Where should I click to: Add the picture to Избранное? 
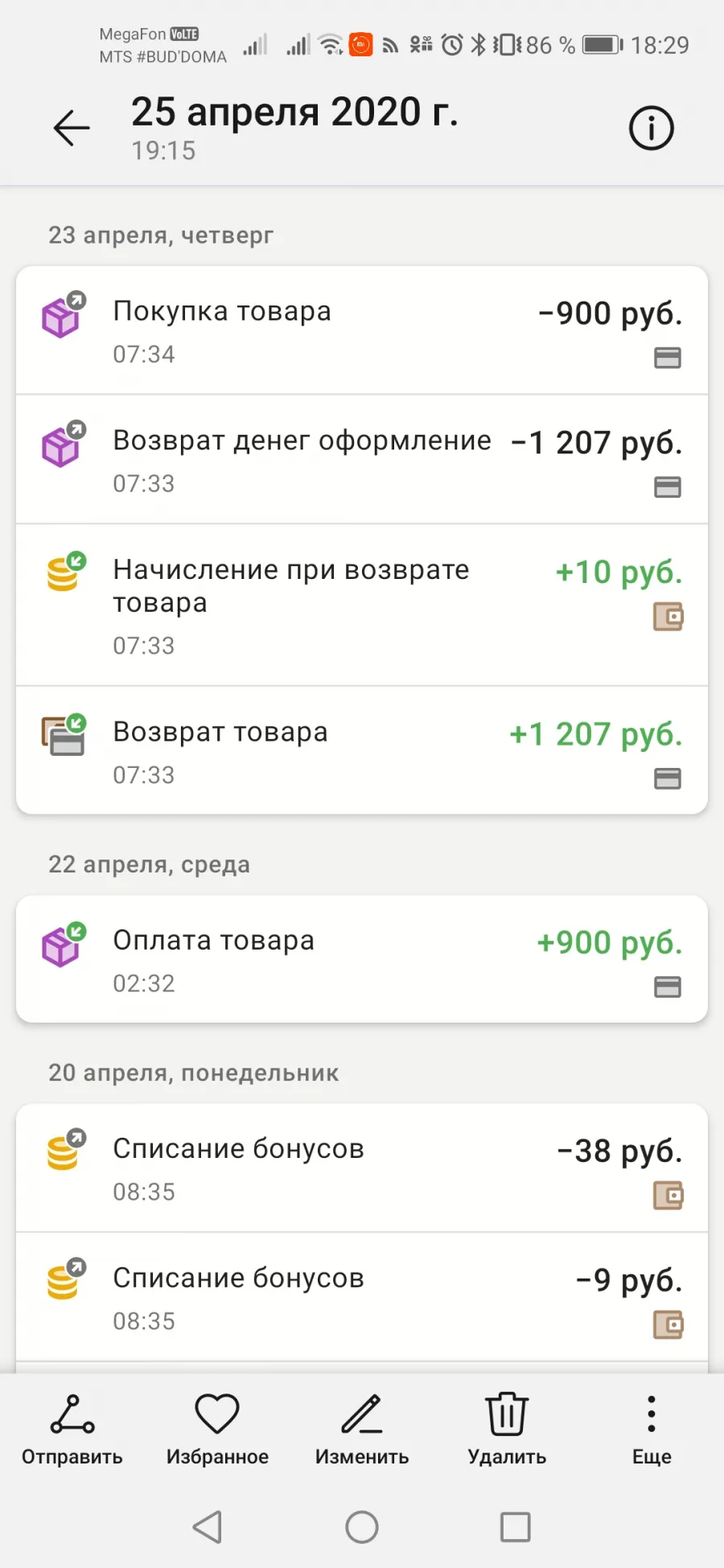point(217,1430)
